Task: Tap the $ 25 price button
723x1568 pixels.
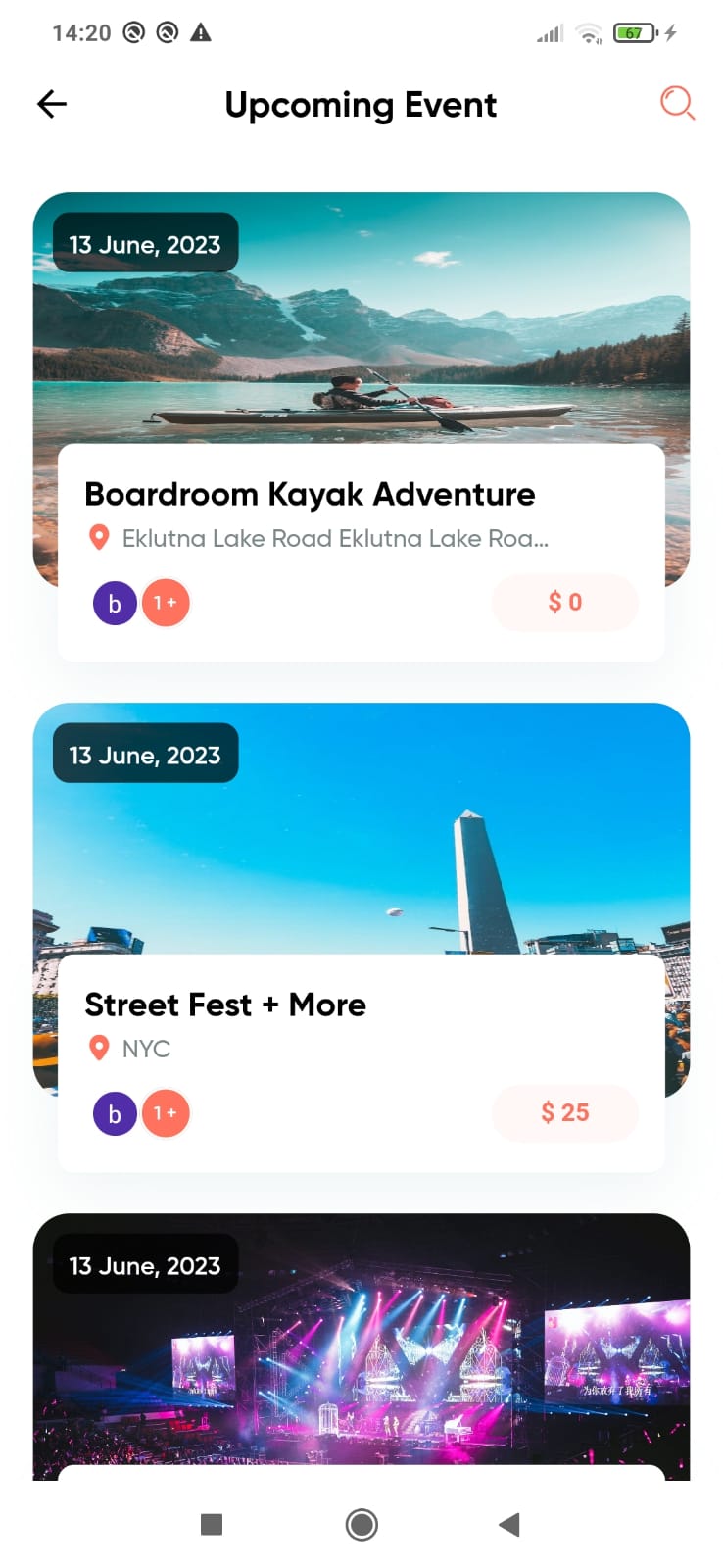Action: coord(564,1112)
